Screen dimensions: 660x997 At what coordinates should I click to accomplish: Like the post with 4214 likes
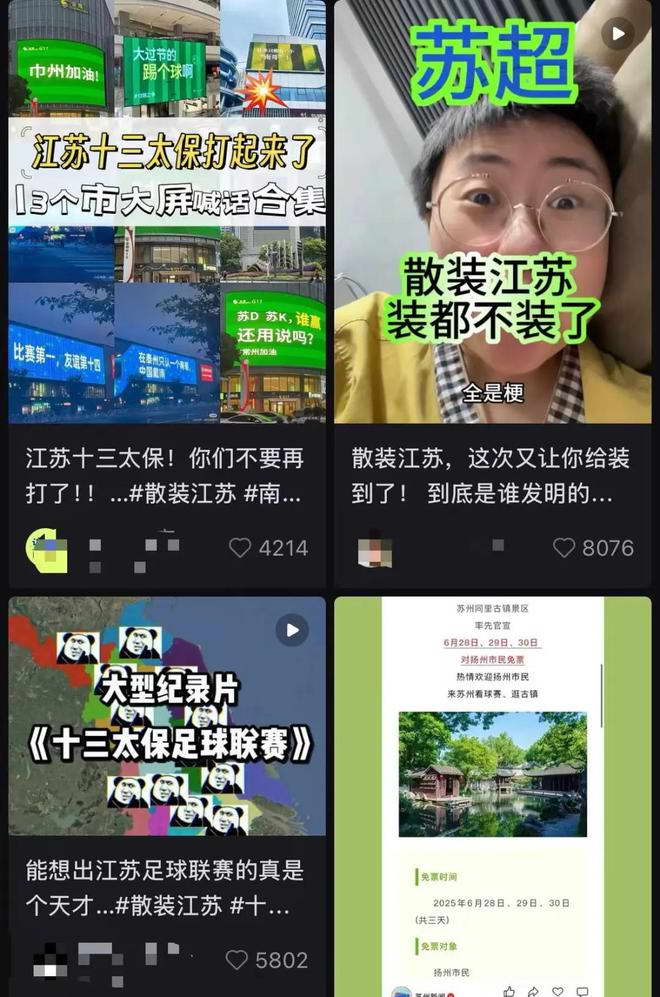tap(240, 548)
